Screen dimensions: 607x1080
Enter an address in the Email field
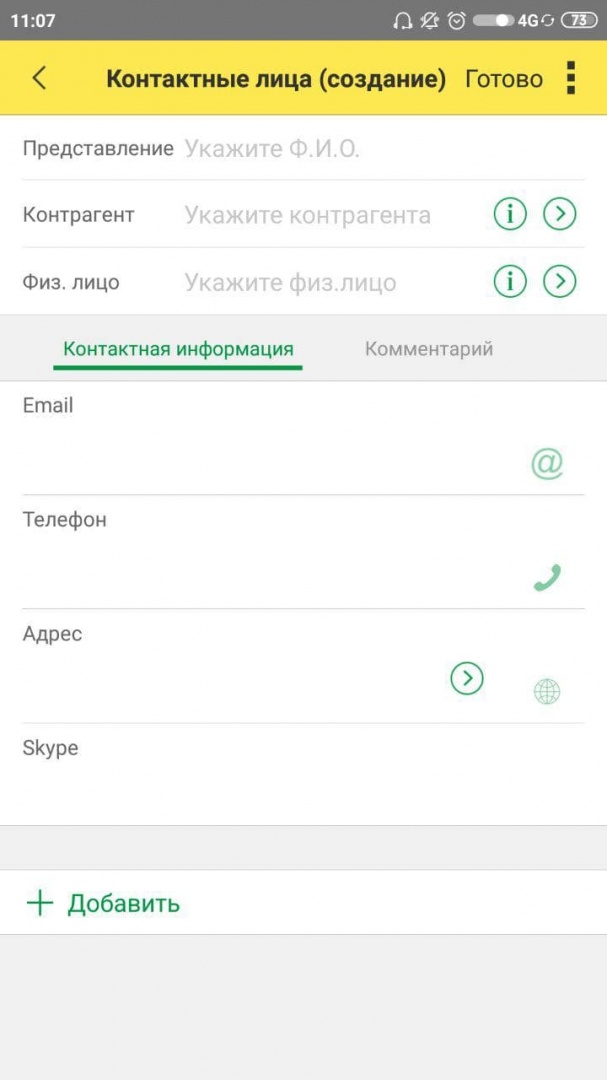[x=270, y=462]
